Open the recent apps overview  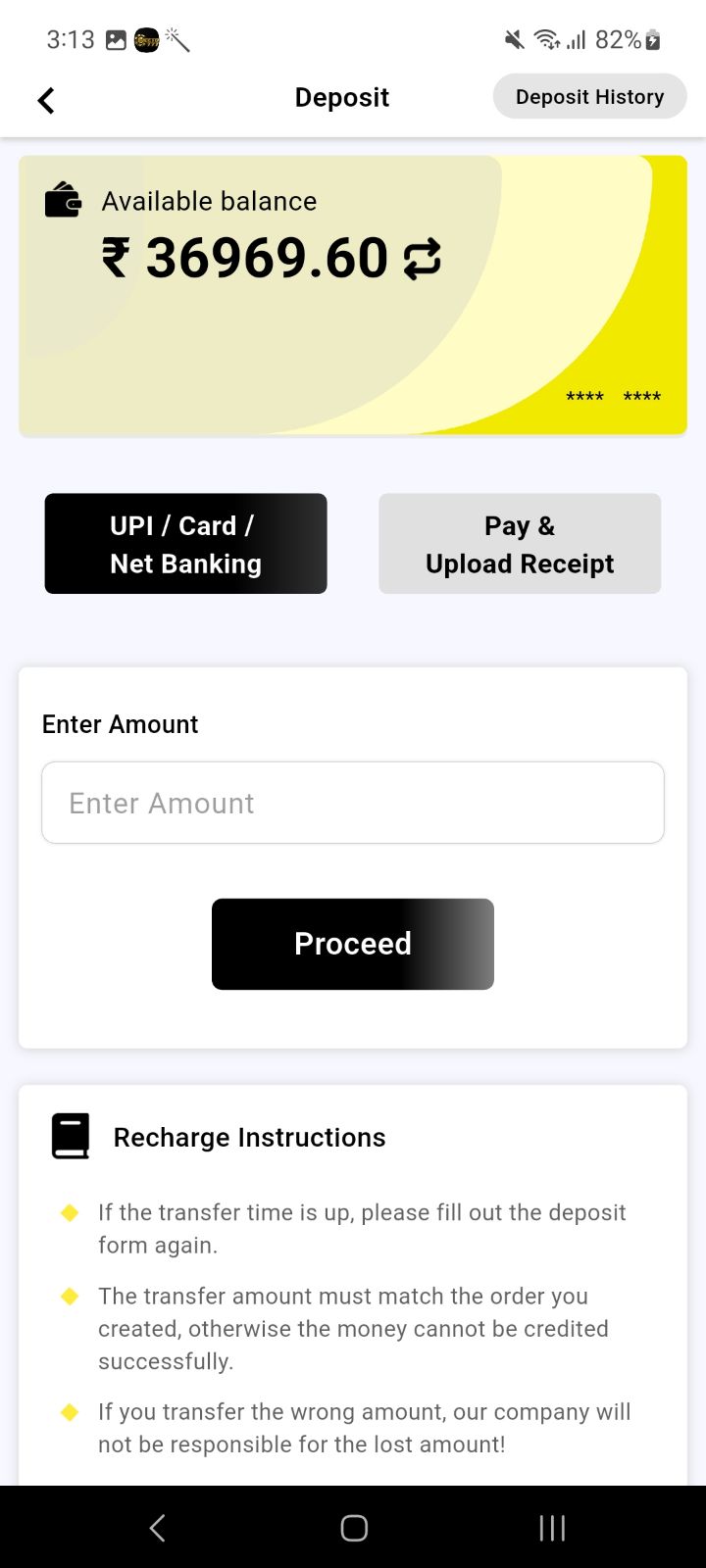tap(552, 1528)
